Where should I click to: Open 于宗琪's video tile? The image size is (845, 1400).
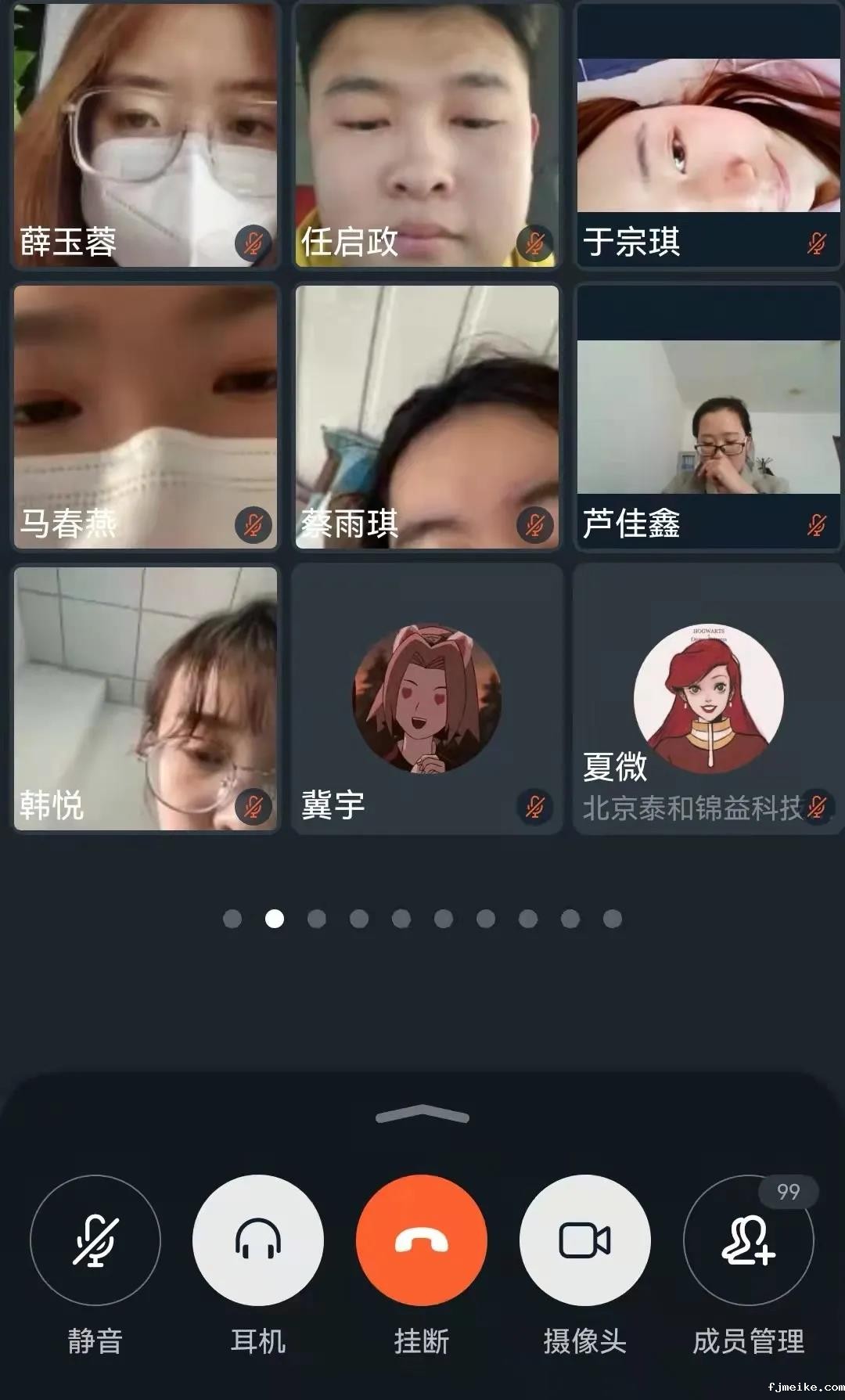point(708,135)
